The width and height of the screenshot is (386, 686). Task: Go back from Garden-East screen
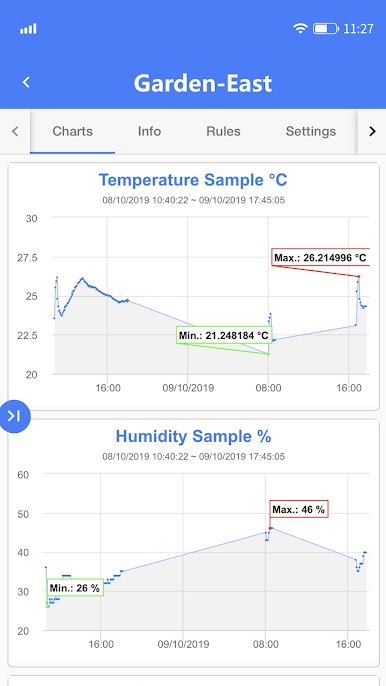click(x=26, y=82)
